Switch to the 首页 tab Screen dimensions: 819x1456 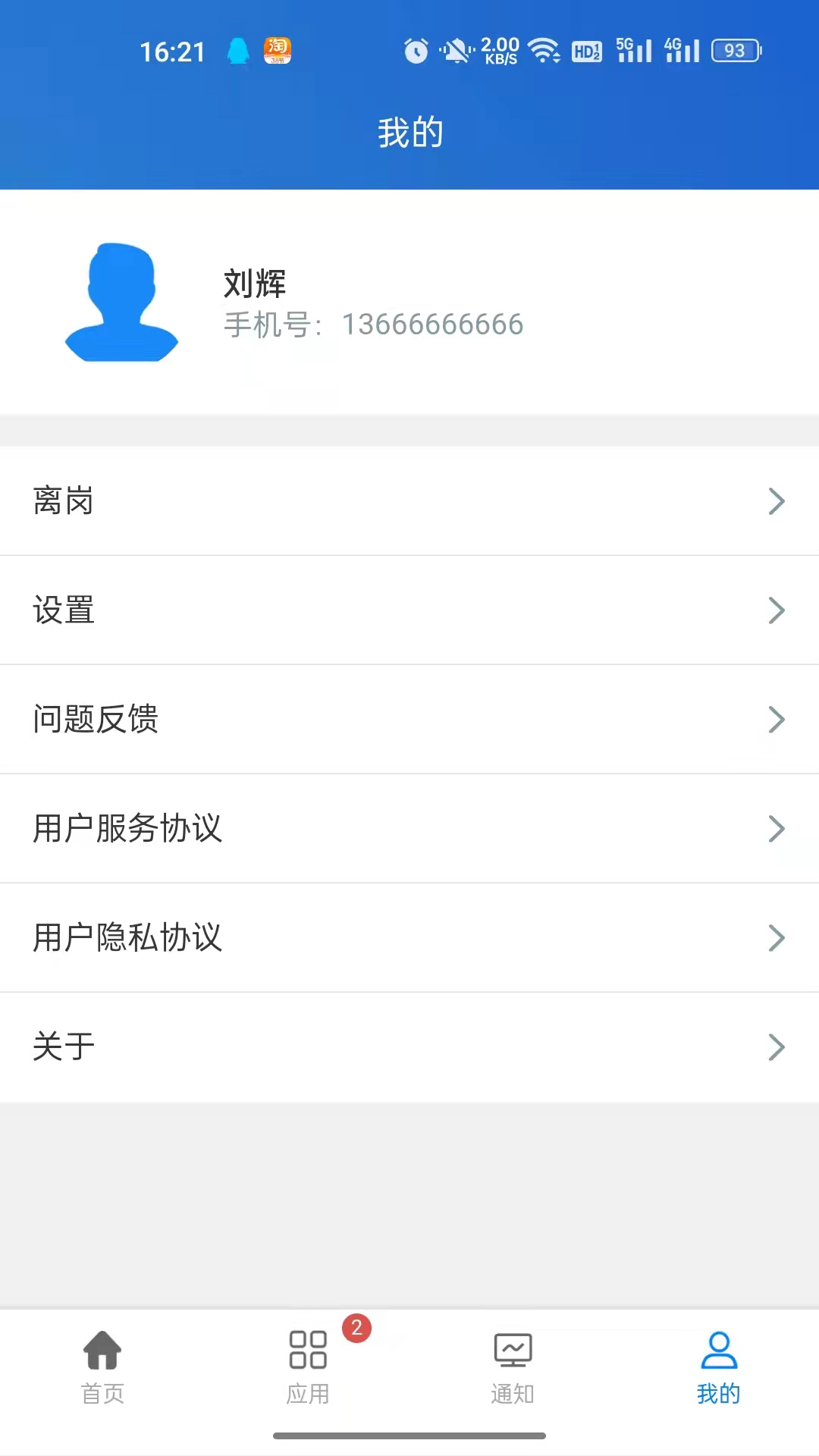coord(102,1365)
